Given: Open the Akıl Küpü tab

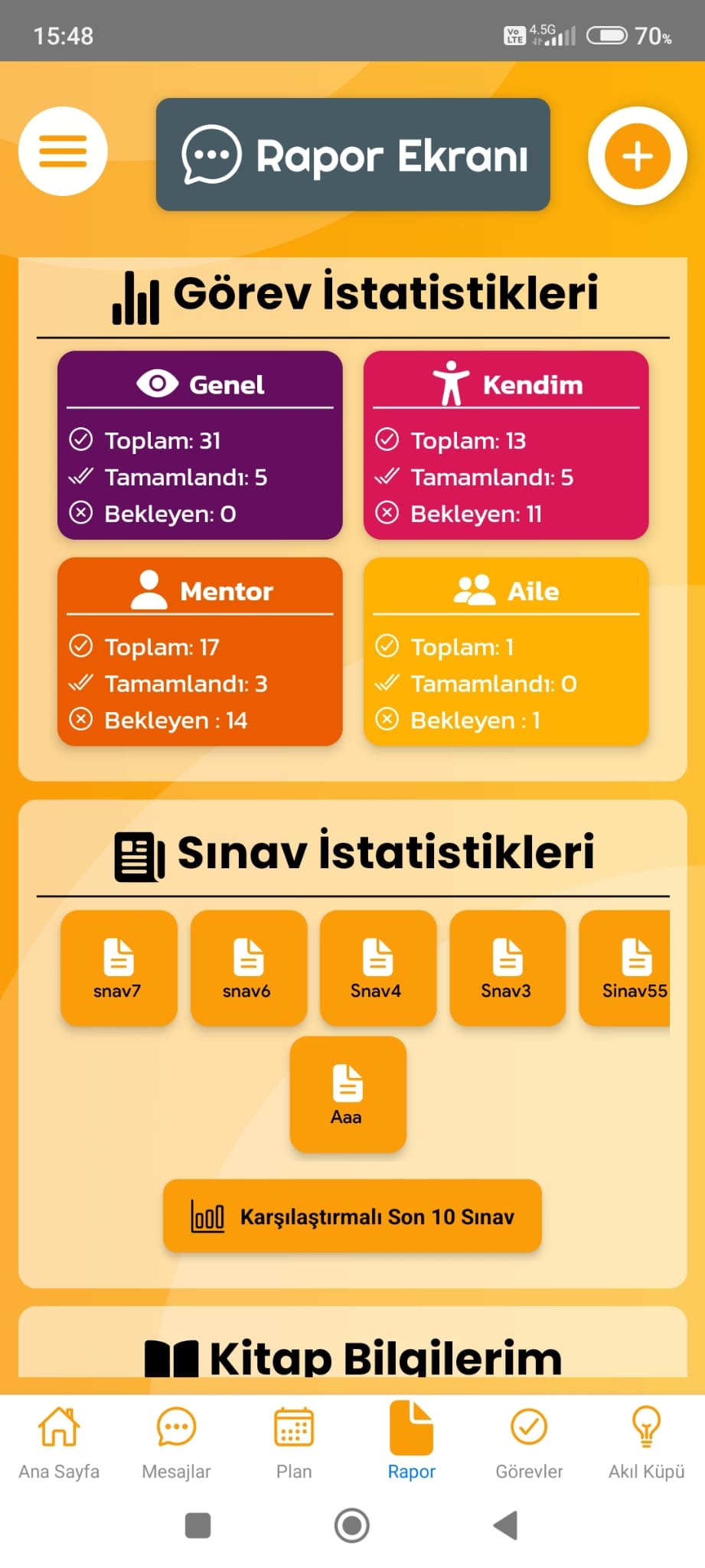Looking at the screenshot, I should pos(646,1443).
